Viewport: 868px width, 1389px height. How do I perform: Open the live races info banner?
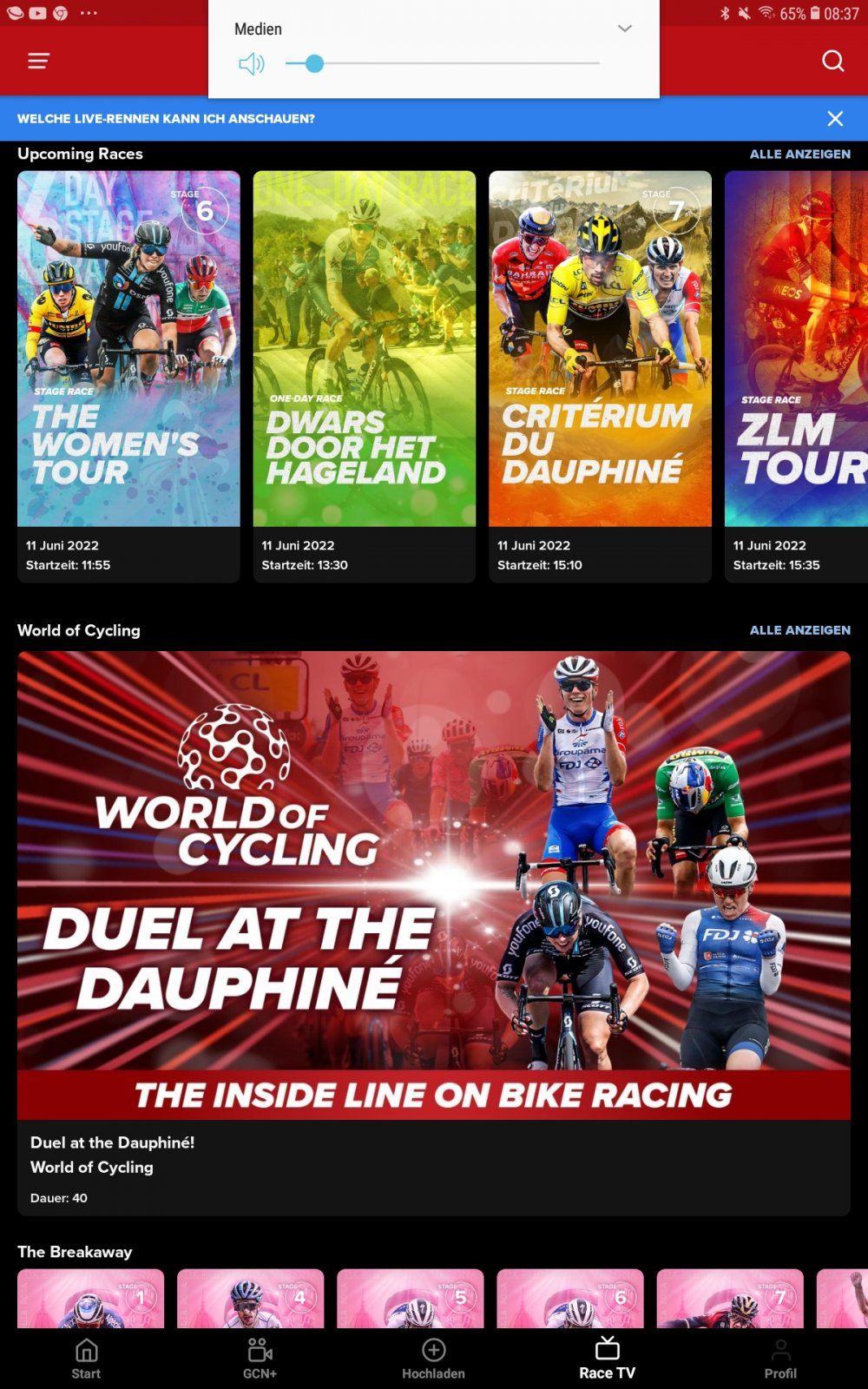166,119
